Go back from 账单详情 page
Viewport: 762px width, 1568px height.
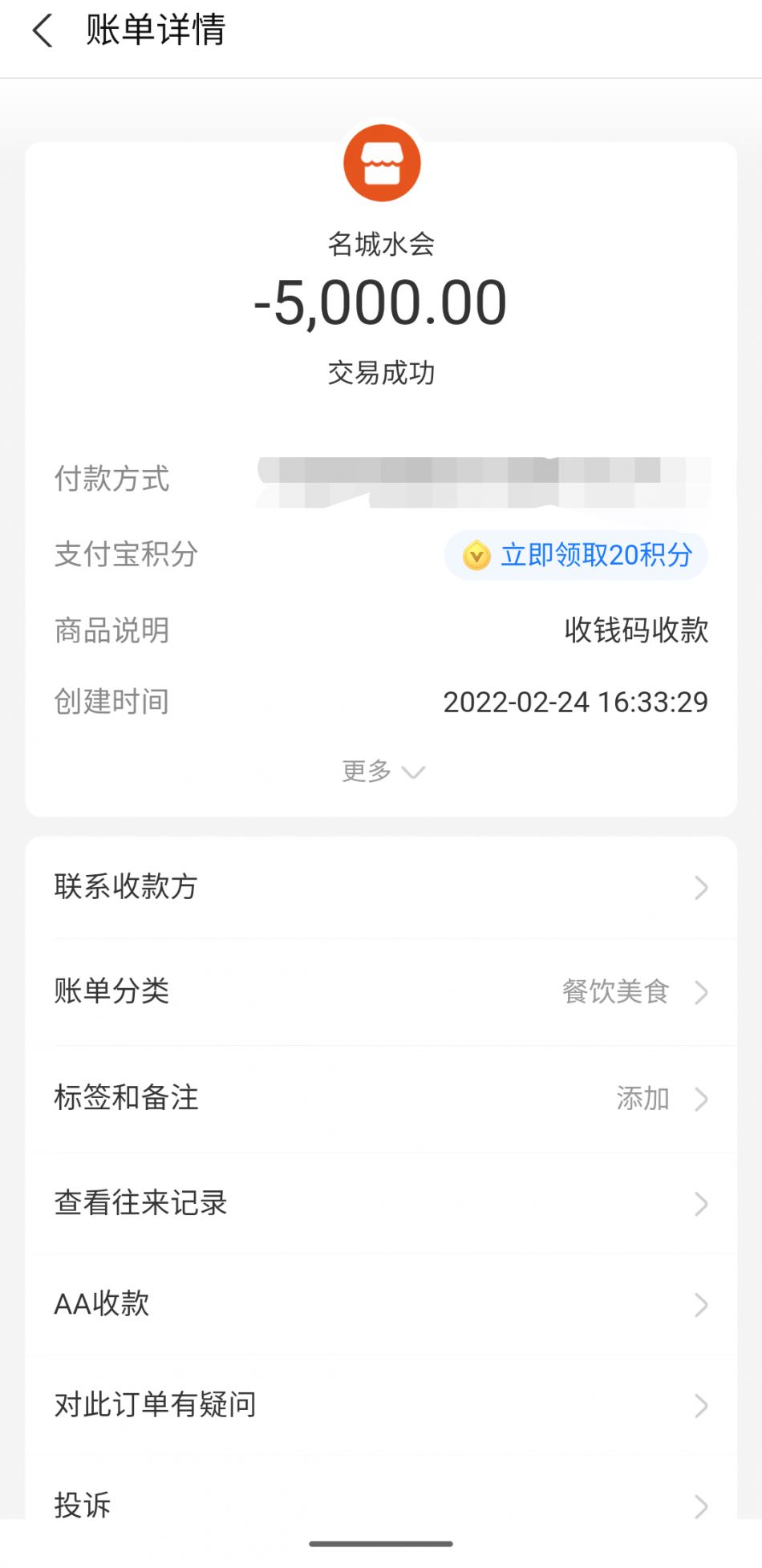coord(43,32)
